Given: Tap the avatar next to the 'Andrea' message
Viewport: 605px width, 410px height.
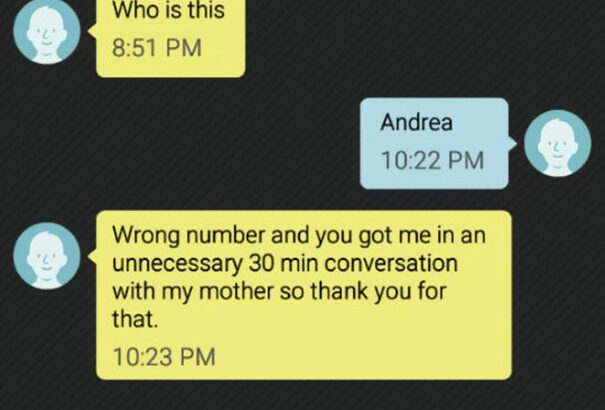Looking at the screenshot, I should click(557, 145).
